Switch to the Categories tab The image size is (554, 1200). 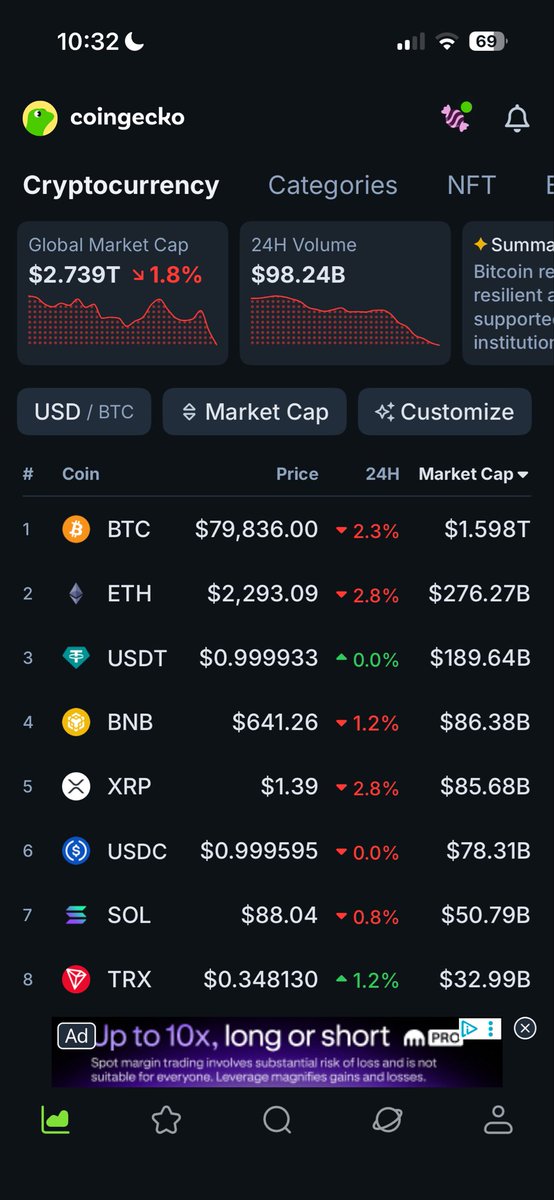pyautogui.click(x=333, y=185)
